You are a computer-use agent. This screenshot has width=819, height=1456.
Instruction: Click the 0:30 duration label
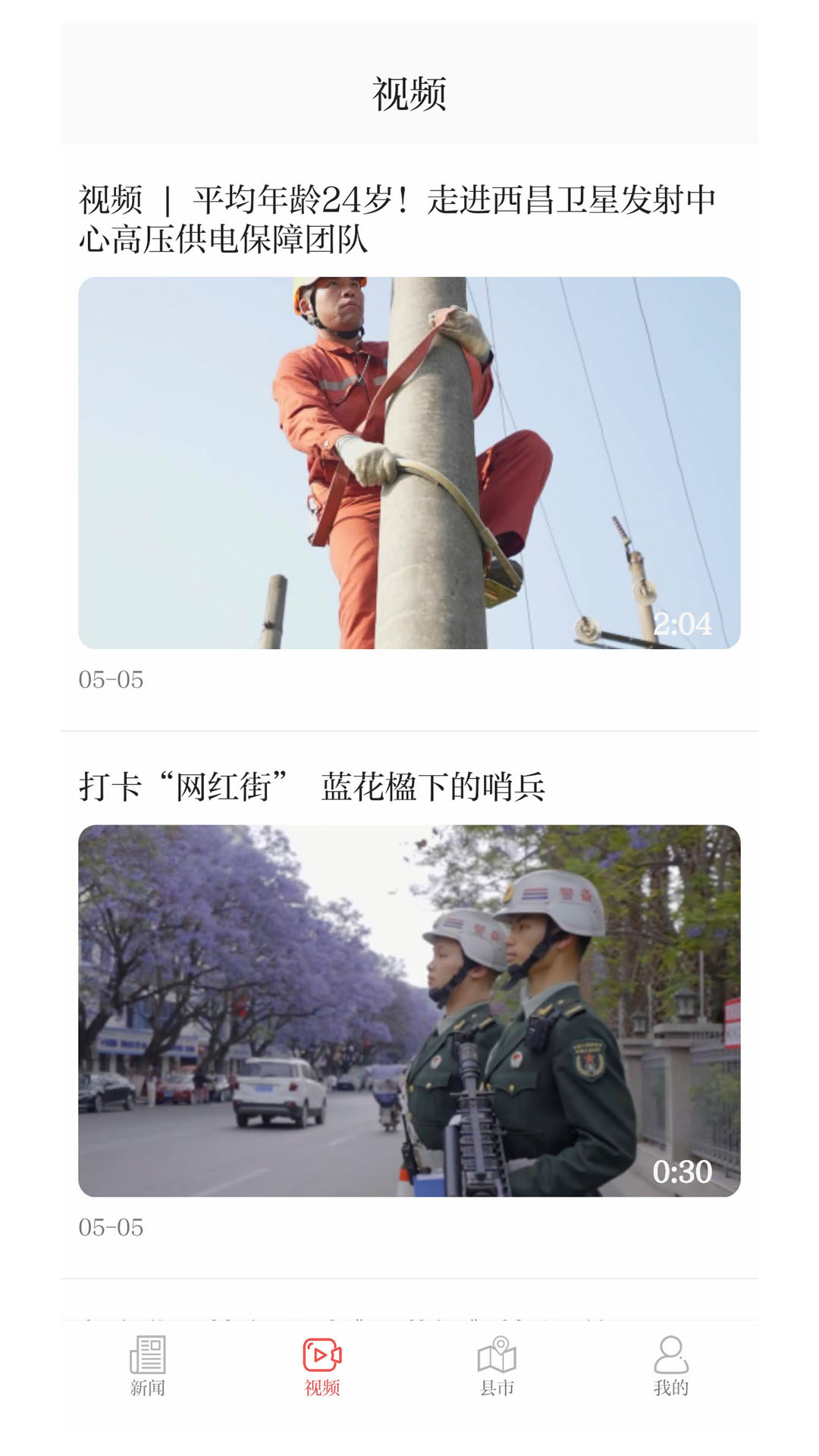point(683,1172)
